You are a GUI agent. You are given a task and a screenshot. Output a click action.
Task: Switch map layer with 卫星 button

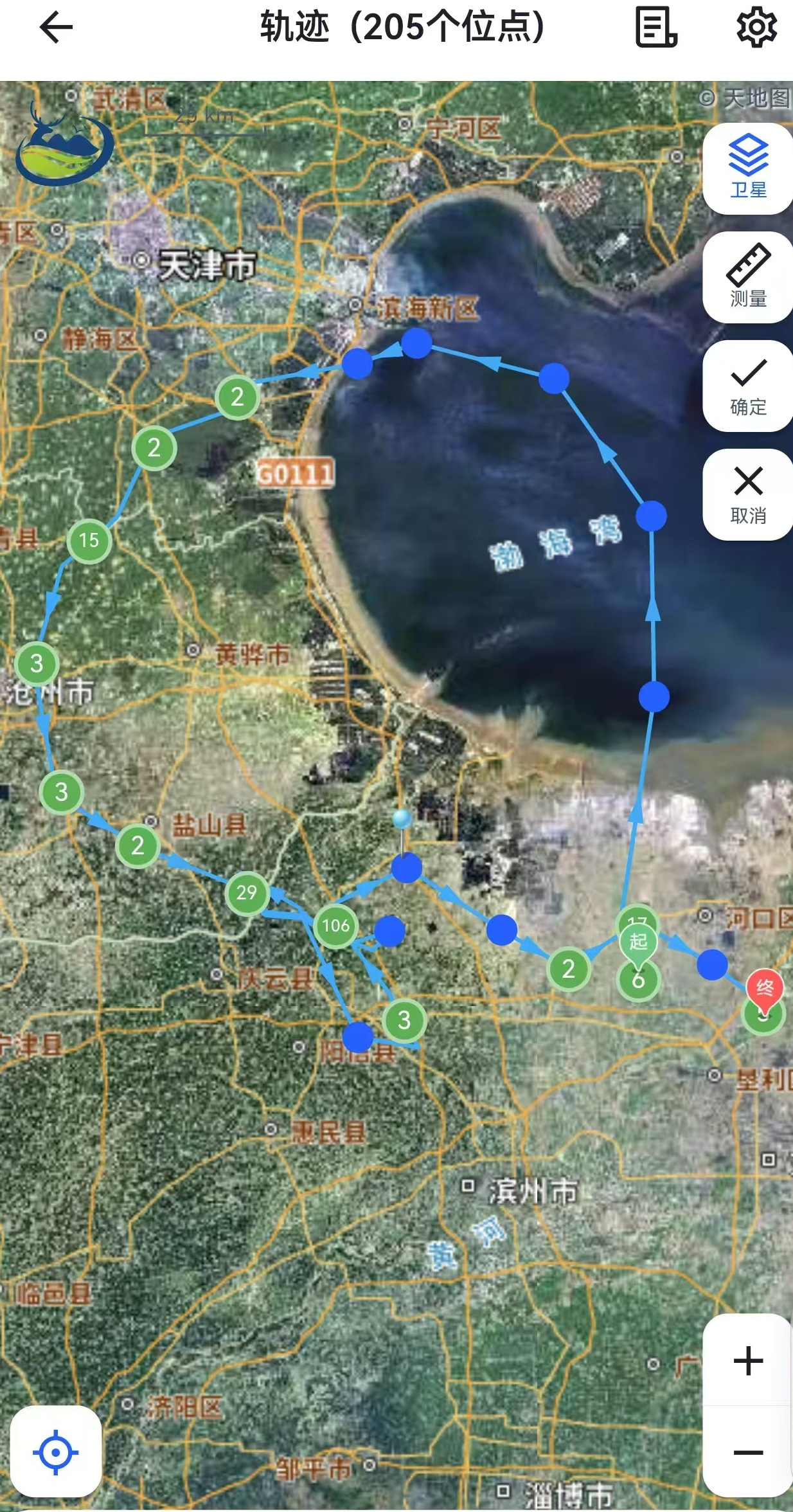point(748,168)
